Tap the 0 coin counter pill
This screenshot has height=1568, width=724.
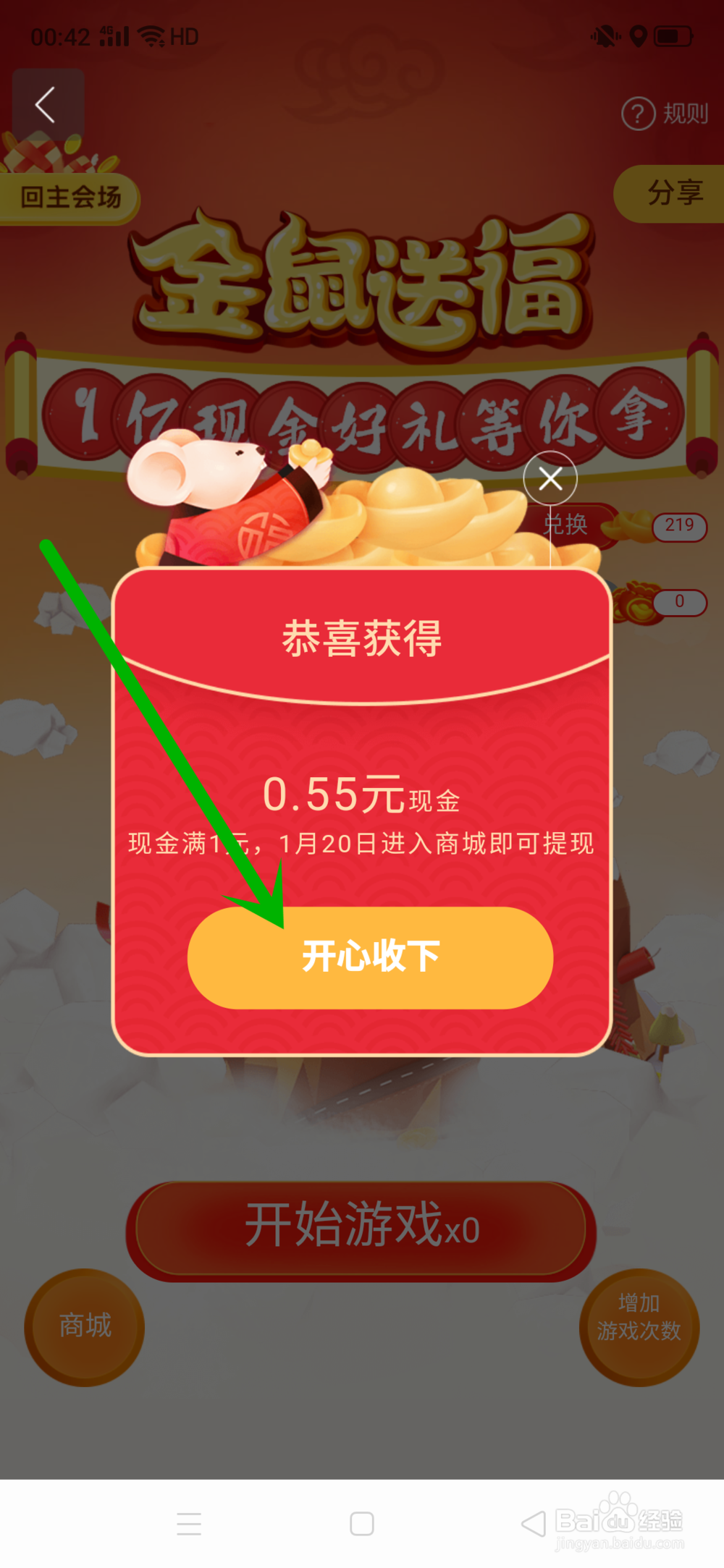tap(681, 602)
